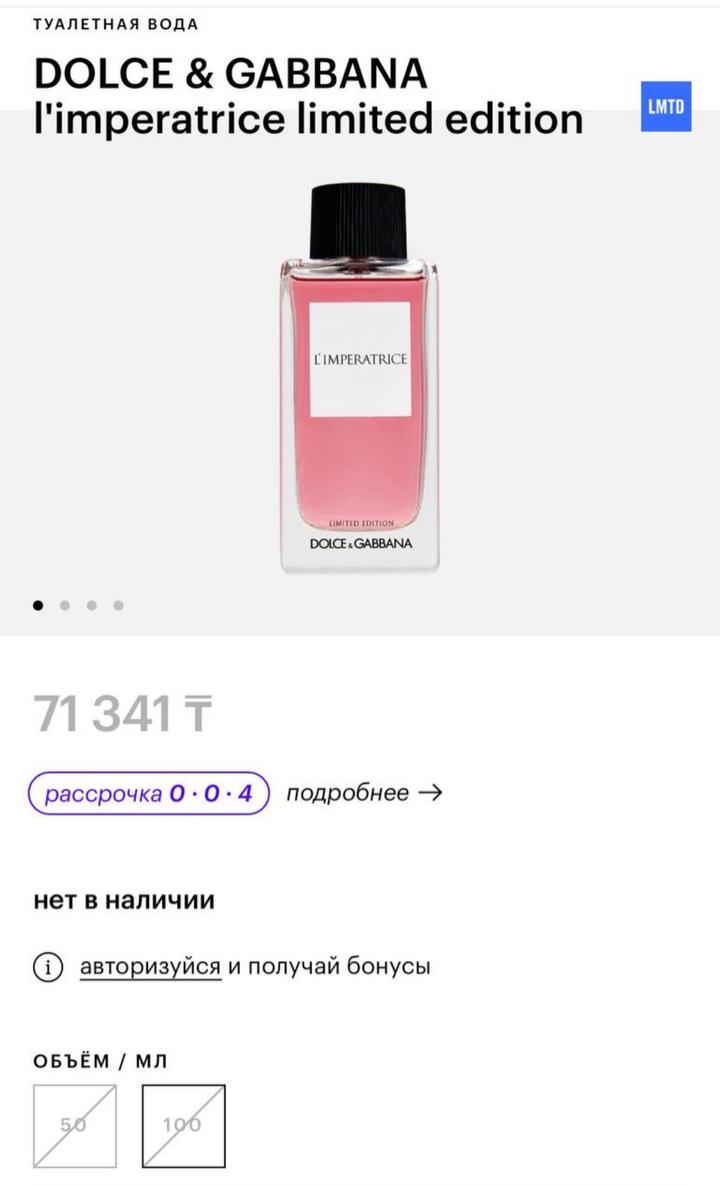This screenshot has width=720, height=1185.
Task: Click the product bottle photo
Action: pos(358,375)
